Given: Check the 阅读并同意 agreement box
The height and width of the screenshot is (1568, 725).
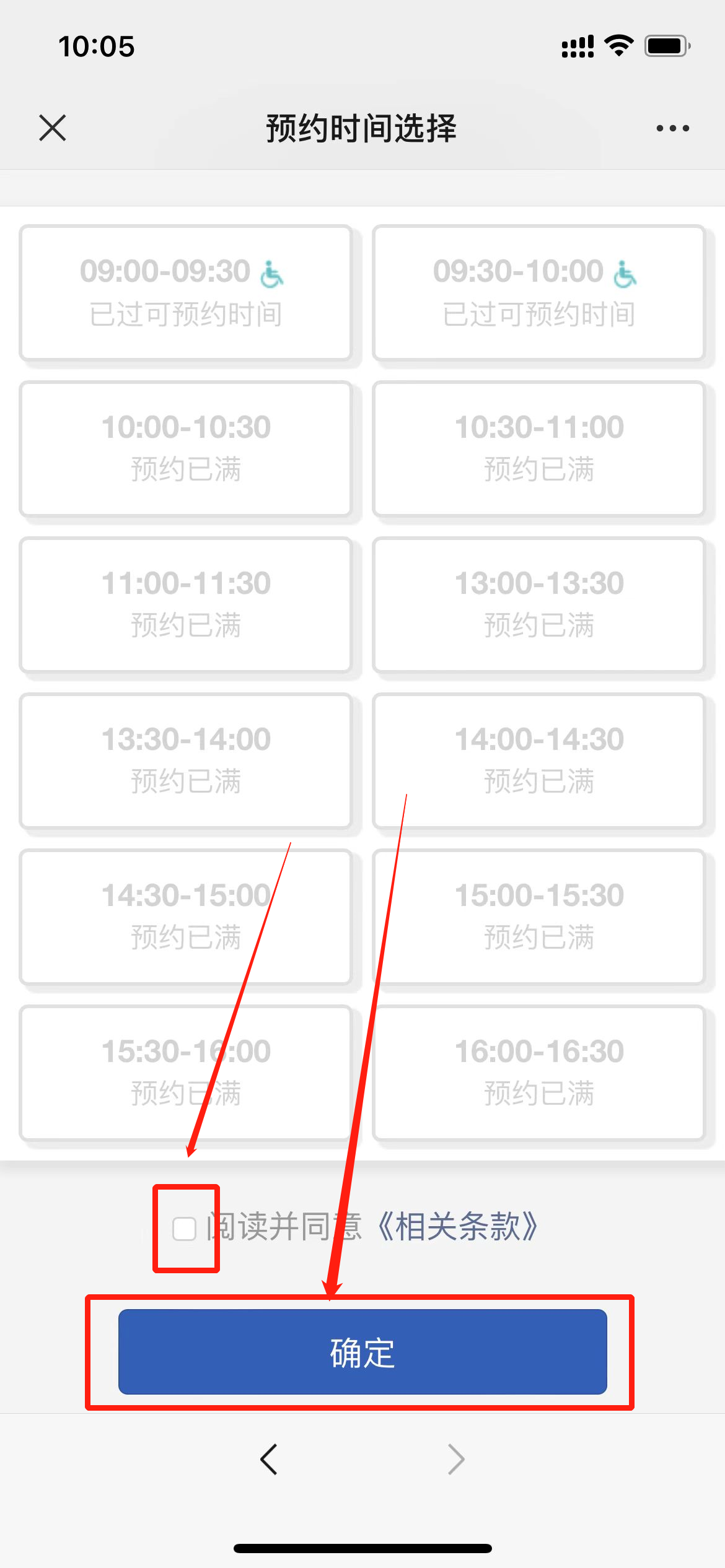Looking at the screenshot, I should click(x=184, y=1228).
